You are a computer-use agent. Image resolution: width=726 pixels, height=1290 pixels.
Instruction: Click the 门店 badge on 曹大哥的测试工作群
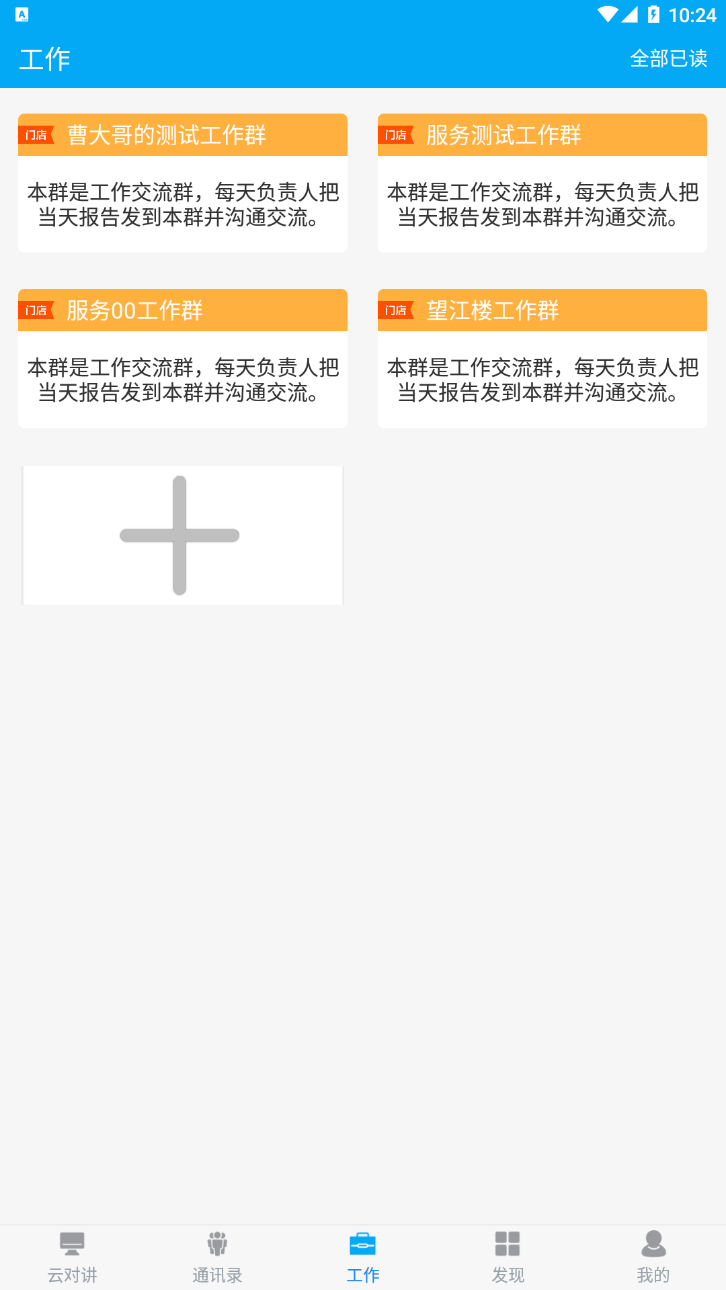(x=38, y=135)
